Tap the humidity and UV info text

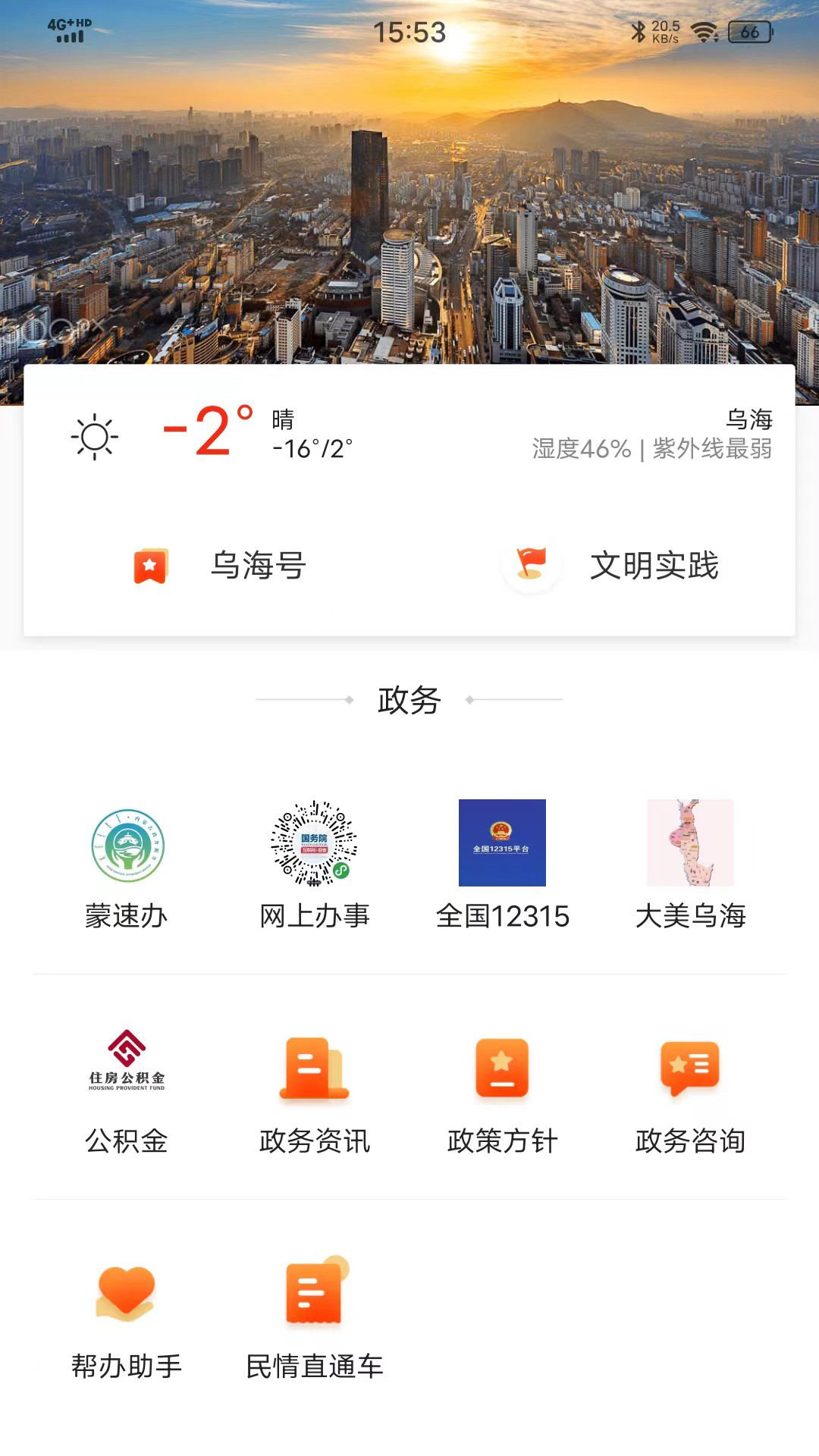652,450
